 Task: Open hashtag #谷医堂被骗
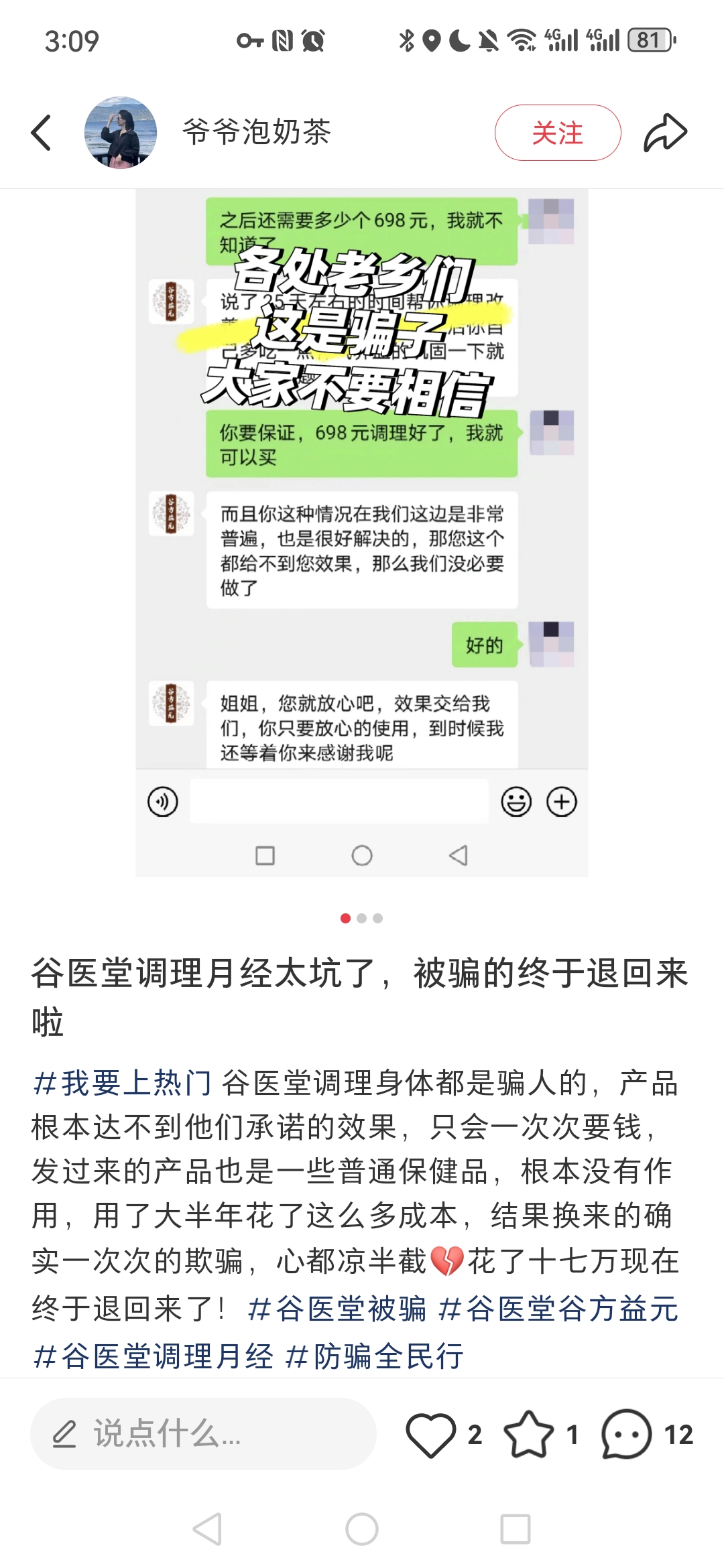(337, 1309)
